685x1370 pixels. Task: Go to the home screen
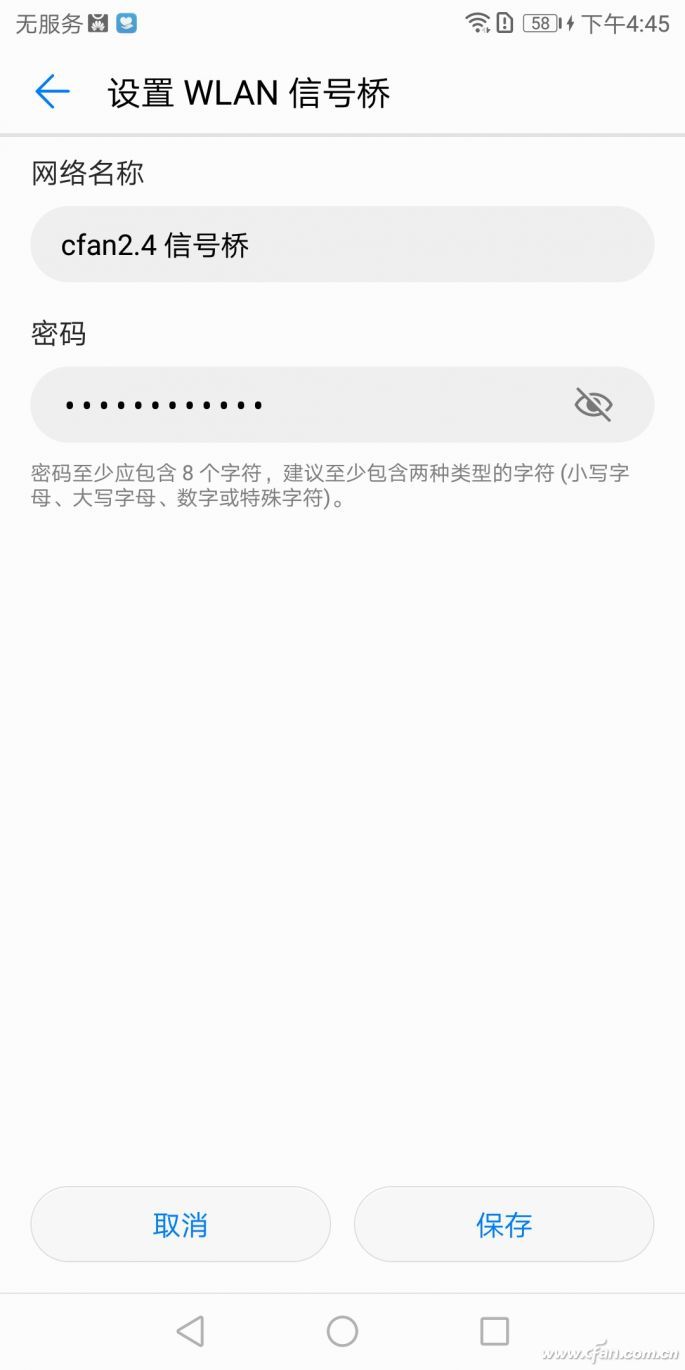coord(342,1331)
